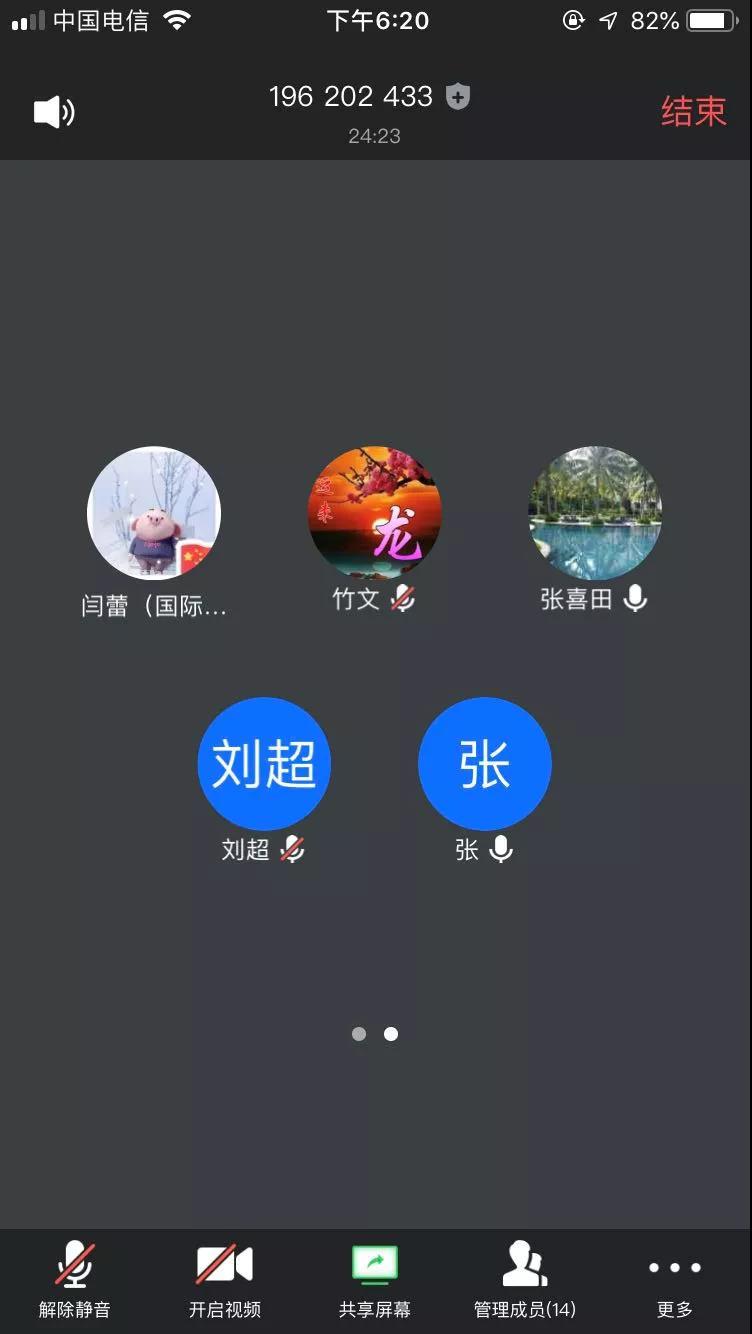The height and width of the screenshot is (1334, 752).
Task: Turn on camera with 开启视频
Action: click(x=225, y=1280)
